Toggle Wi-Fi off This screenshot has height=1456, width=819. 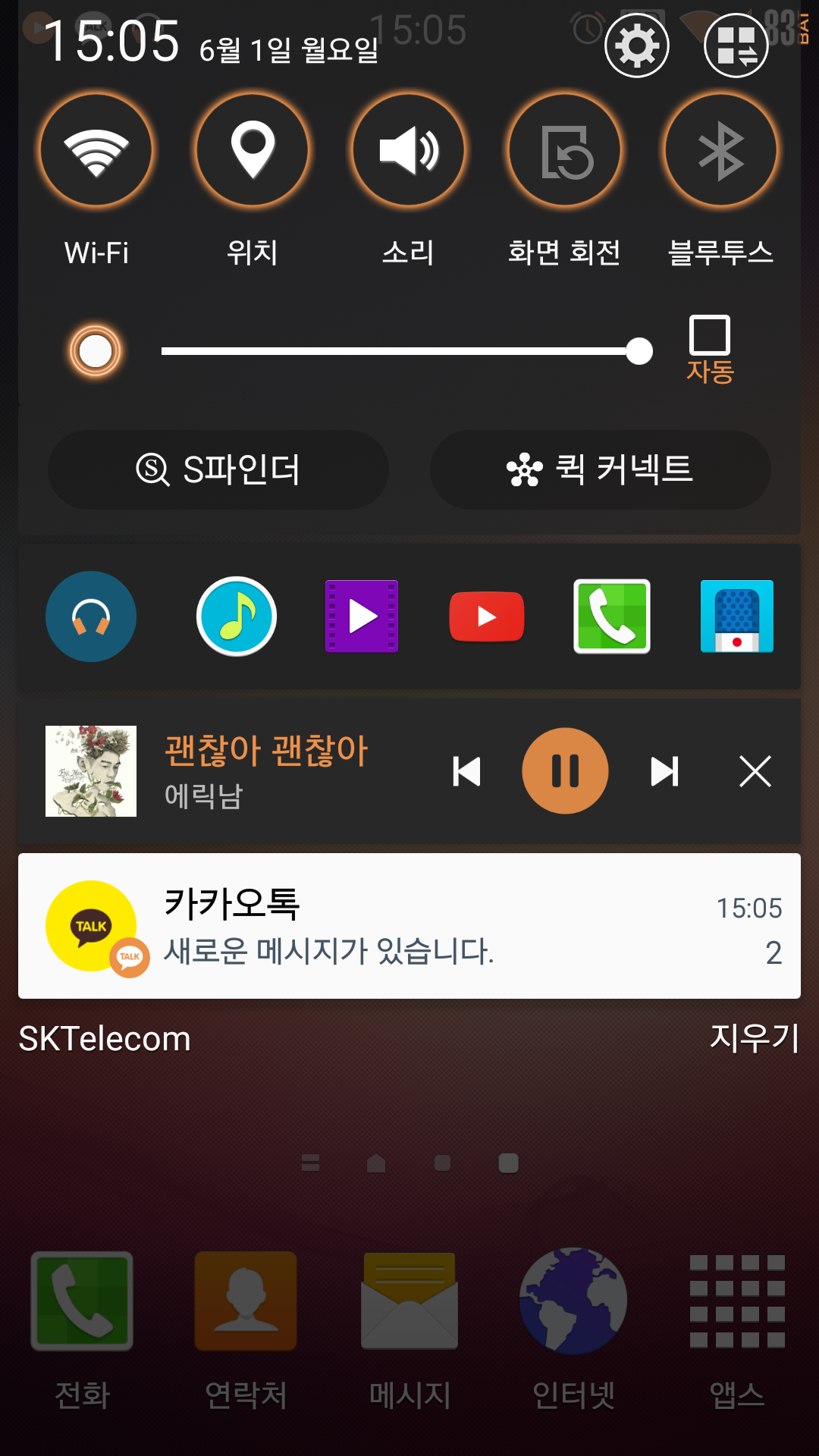point(96,150)
